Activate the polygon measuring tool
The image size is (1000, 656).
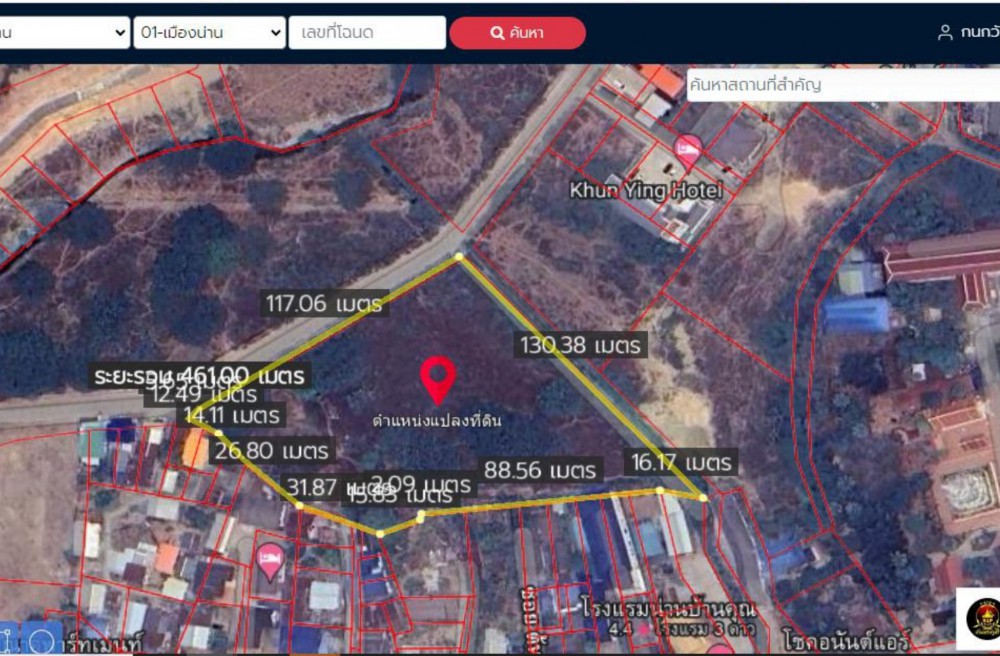point(6,639)
